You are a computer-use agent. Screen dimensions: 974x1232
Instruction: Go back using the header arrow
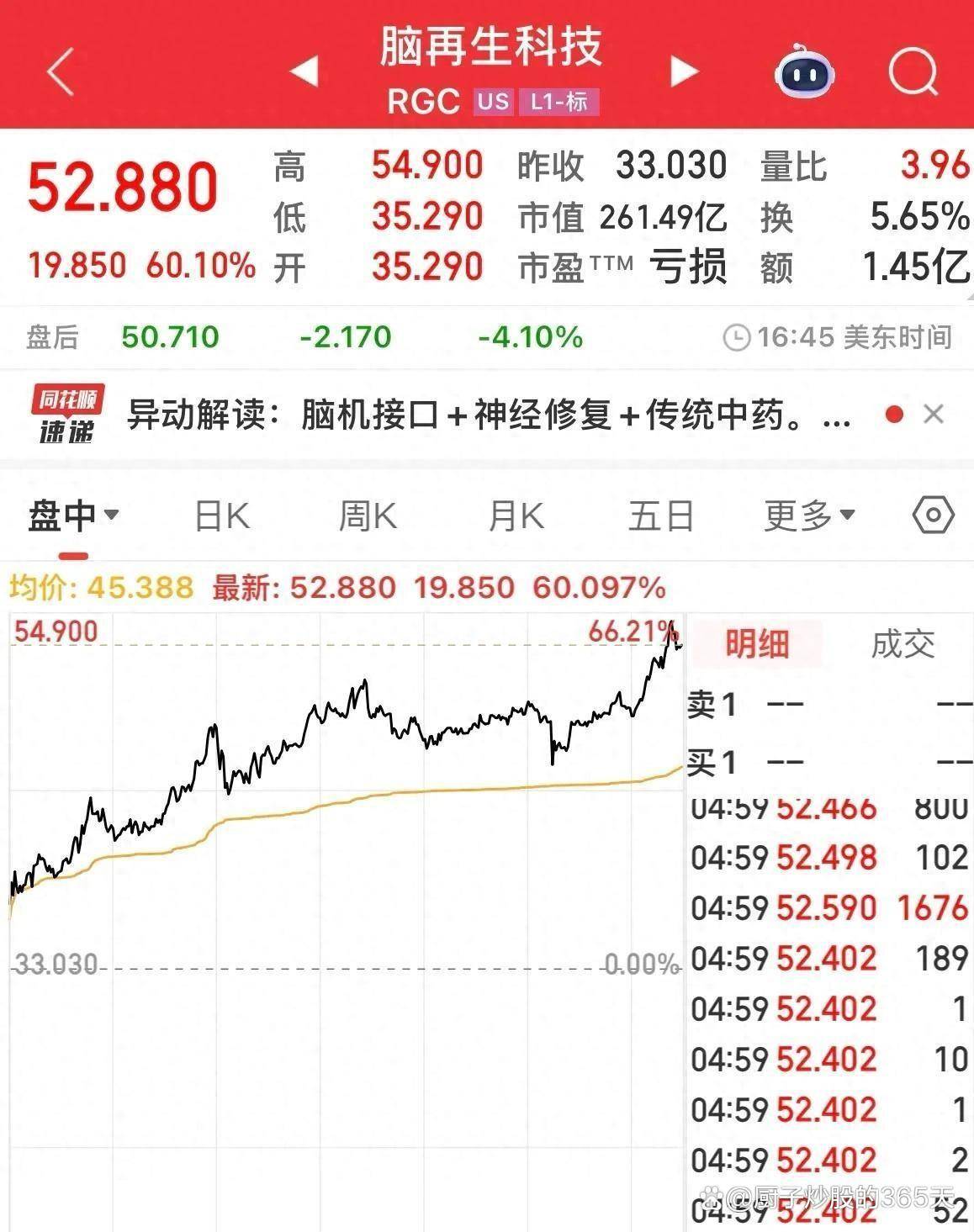(x=61, y=72)
